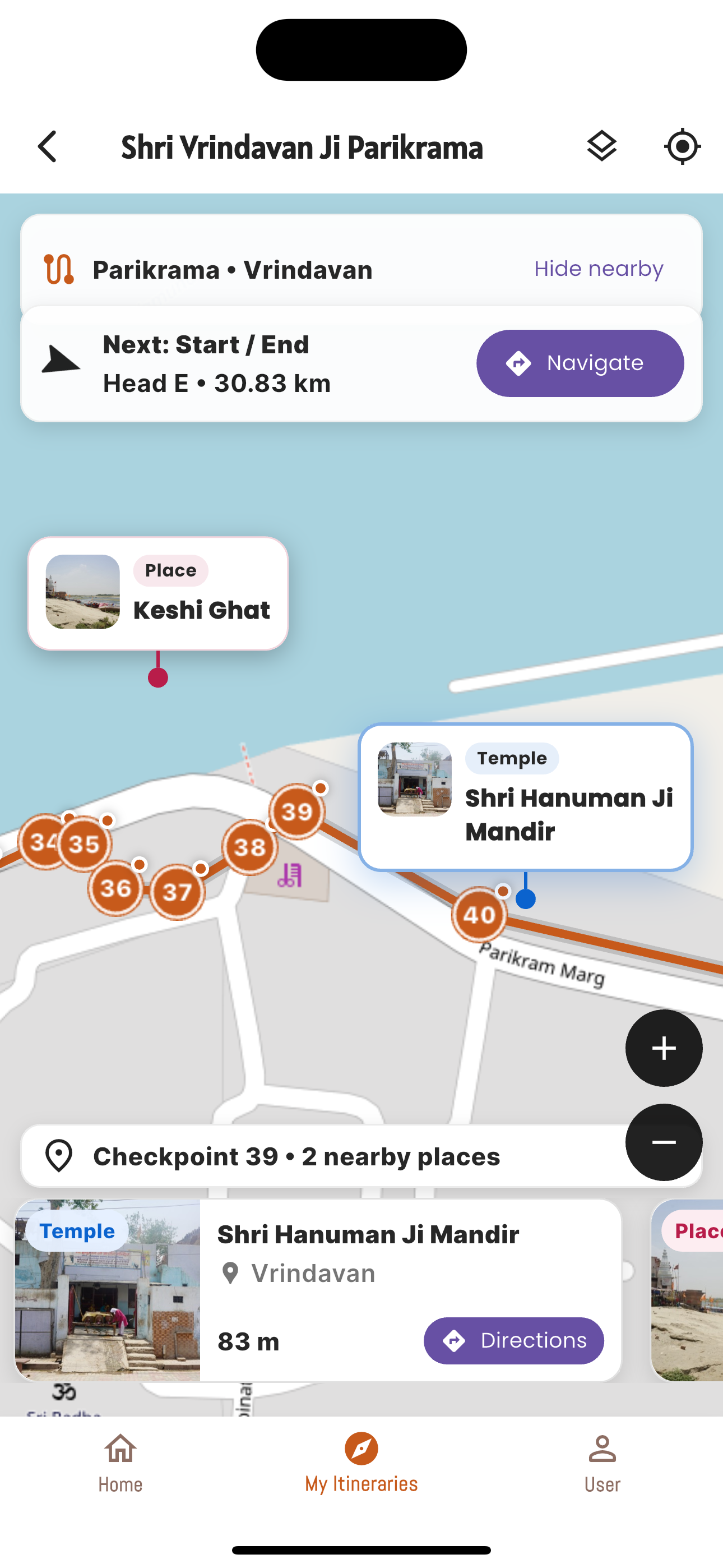723x1568 pixels.
Task: Get Directions to Shri Hanuman Ji Mandir
Action: coord(513,1340)
